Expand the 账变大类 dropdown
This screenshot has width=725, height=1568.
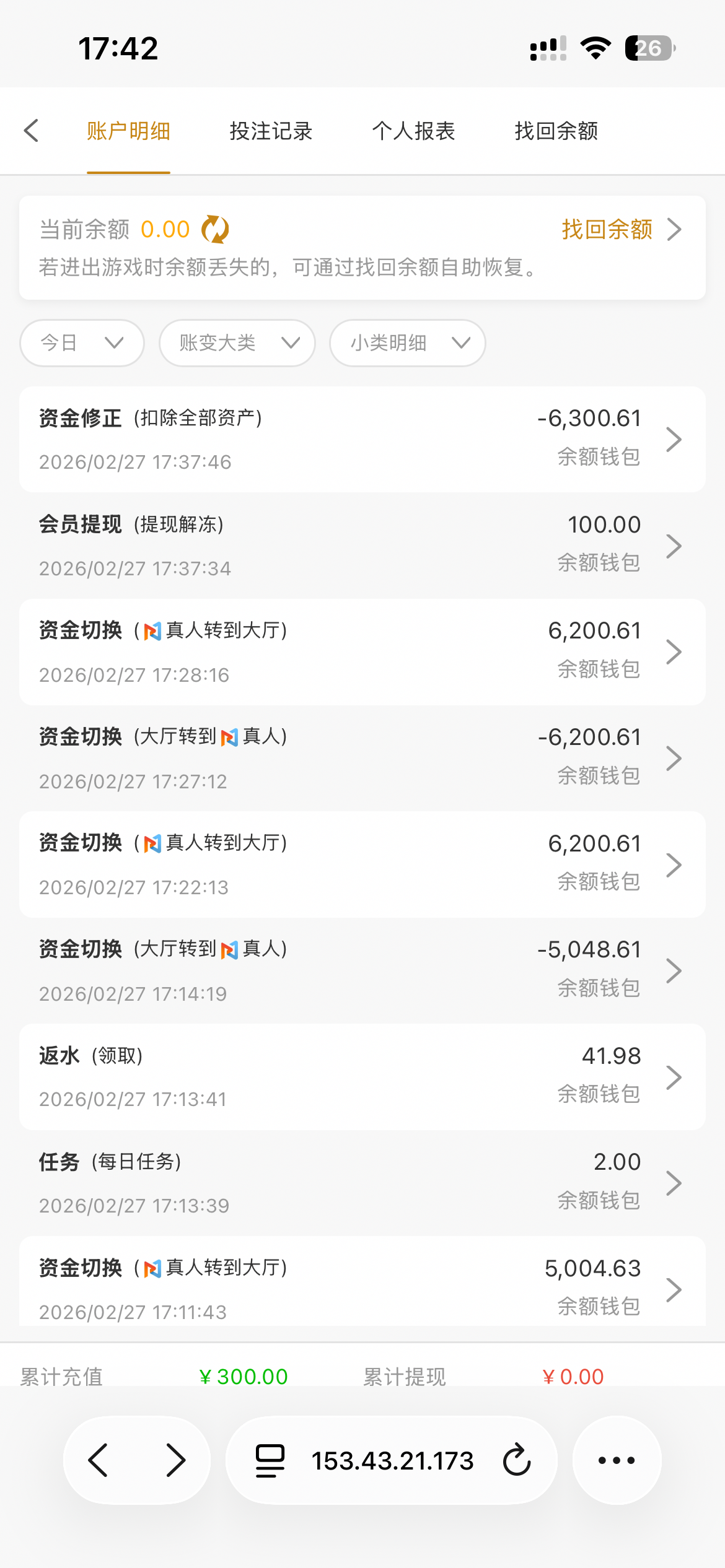tap(237, 342)
